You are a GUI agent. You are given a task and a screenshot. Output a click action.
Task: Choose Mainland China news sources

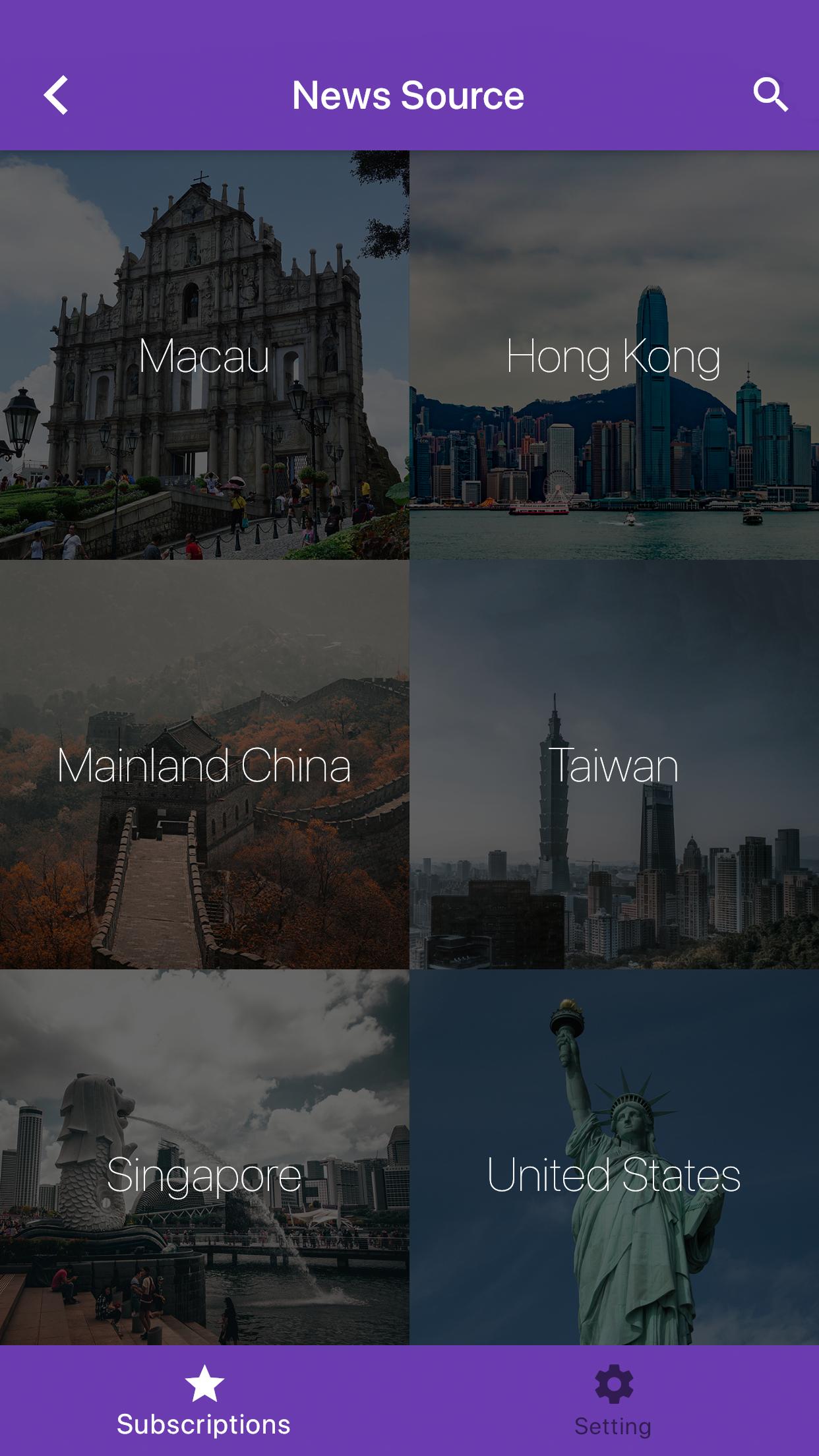(204, 765)
